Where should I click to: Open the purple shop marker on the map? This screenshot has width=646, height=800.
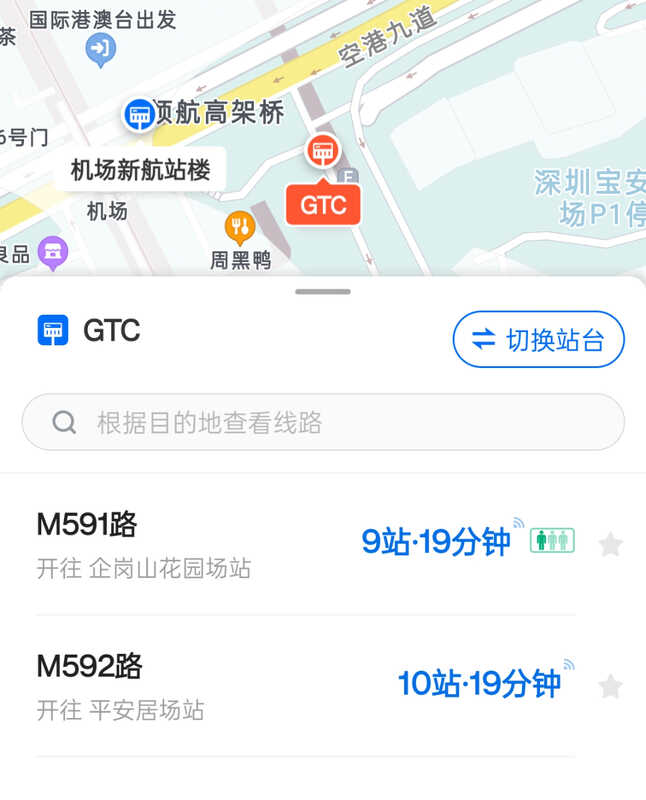tap(52, 251)
